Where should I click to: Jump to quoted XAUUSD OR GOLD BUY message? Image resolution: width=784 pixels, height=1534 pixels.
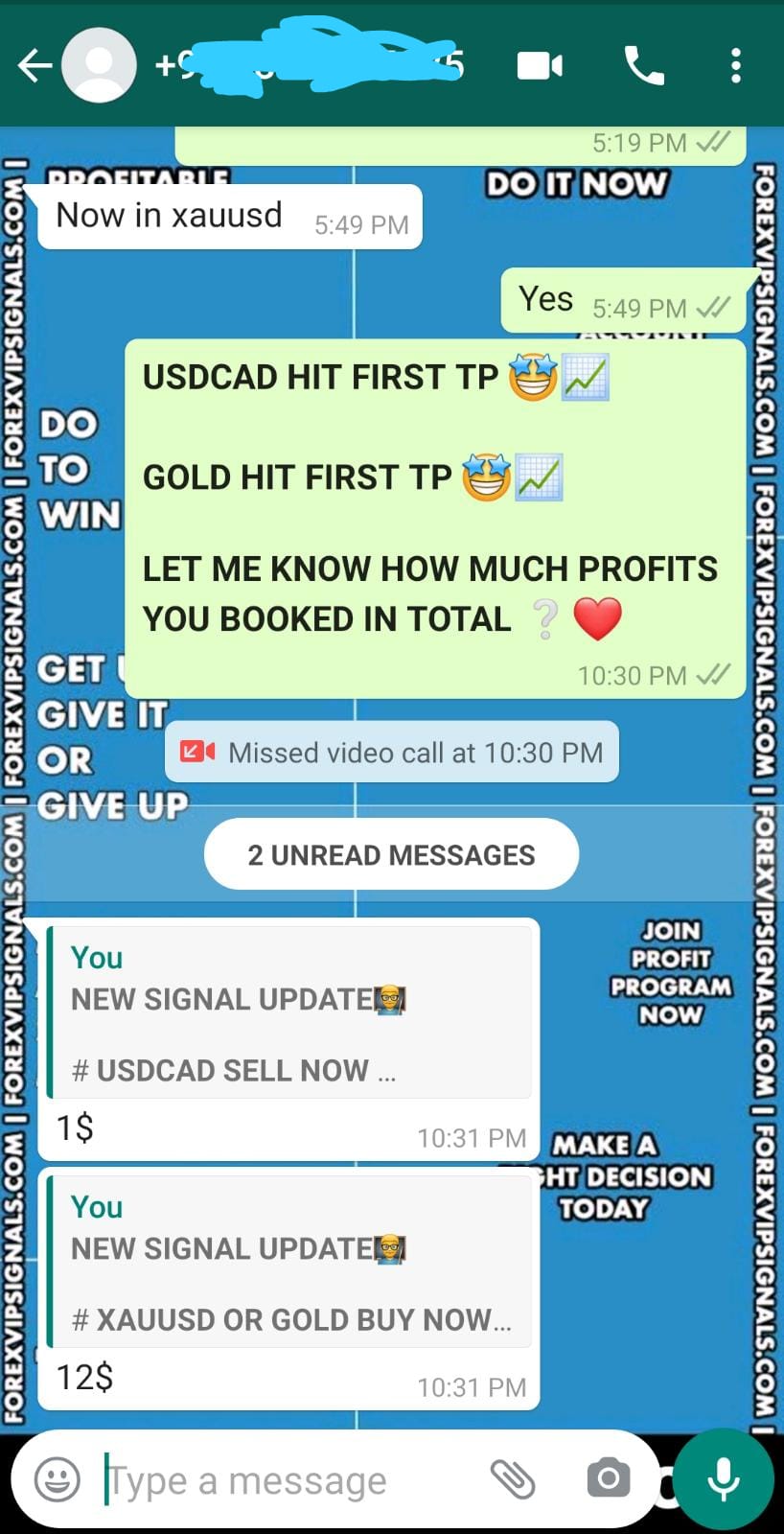tap(289, 1262)
